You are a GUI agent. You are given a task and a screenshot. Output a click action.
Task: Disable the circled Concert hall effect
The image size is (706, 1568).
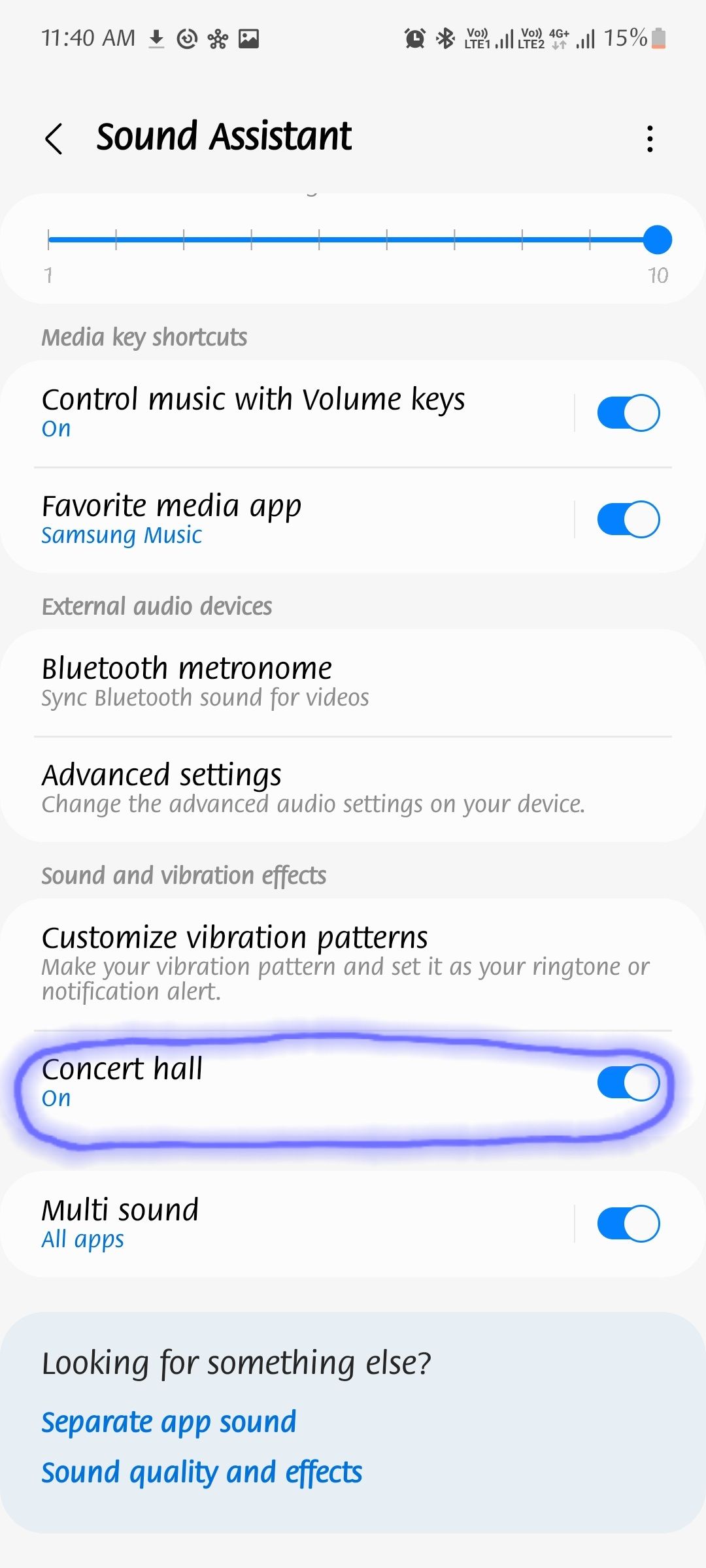click(626, 1083)
